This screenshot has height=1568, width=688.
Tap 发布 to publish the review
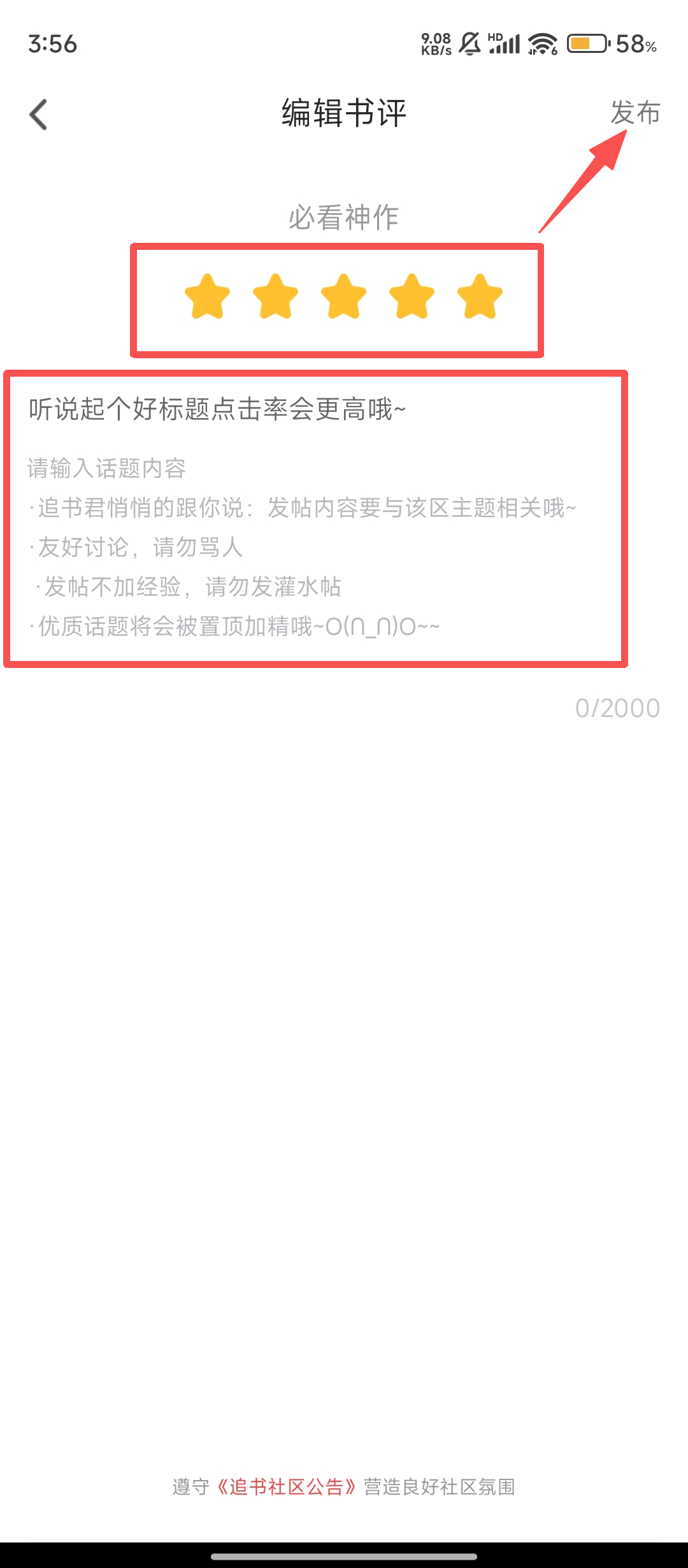(634, 113)
